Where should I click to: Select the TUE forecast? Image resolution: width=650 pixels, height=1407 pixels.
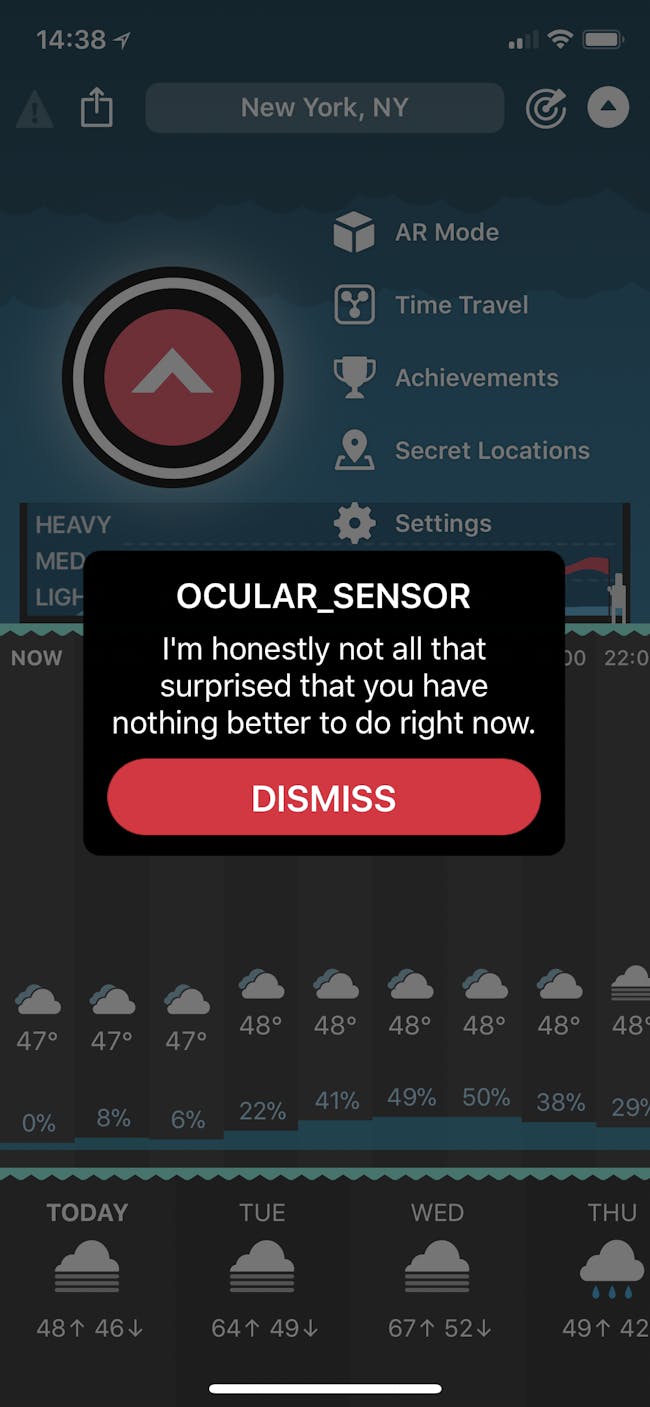pyautogui.click(x=262, y=1270)
